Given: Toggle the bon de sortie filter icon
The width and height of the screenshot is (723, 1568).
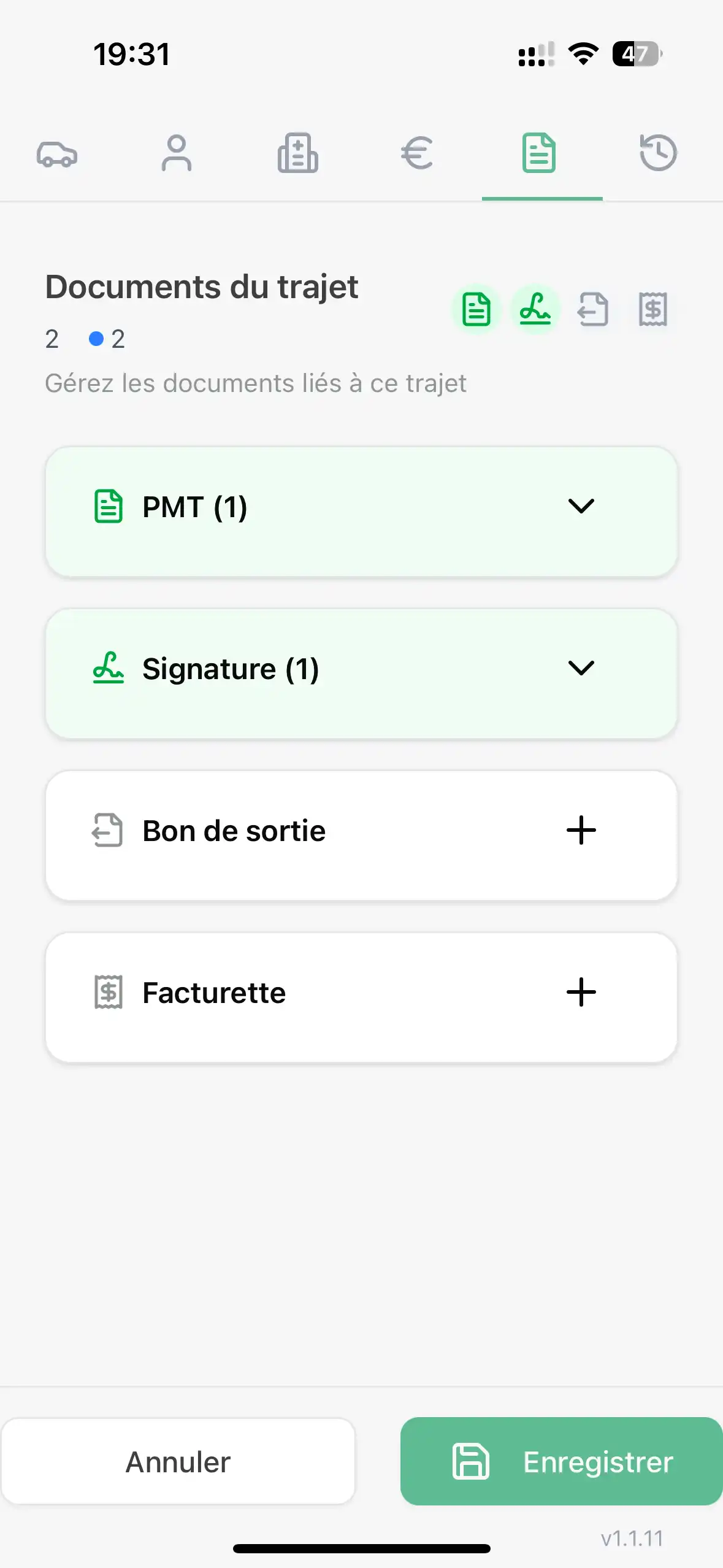Looking at the screenshot, I should click(594, 310).
